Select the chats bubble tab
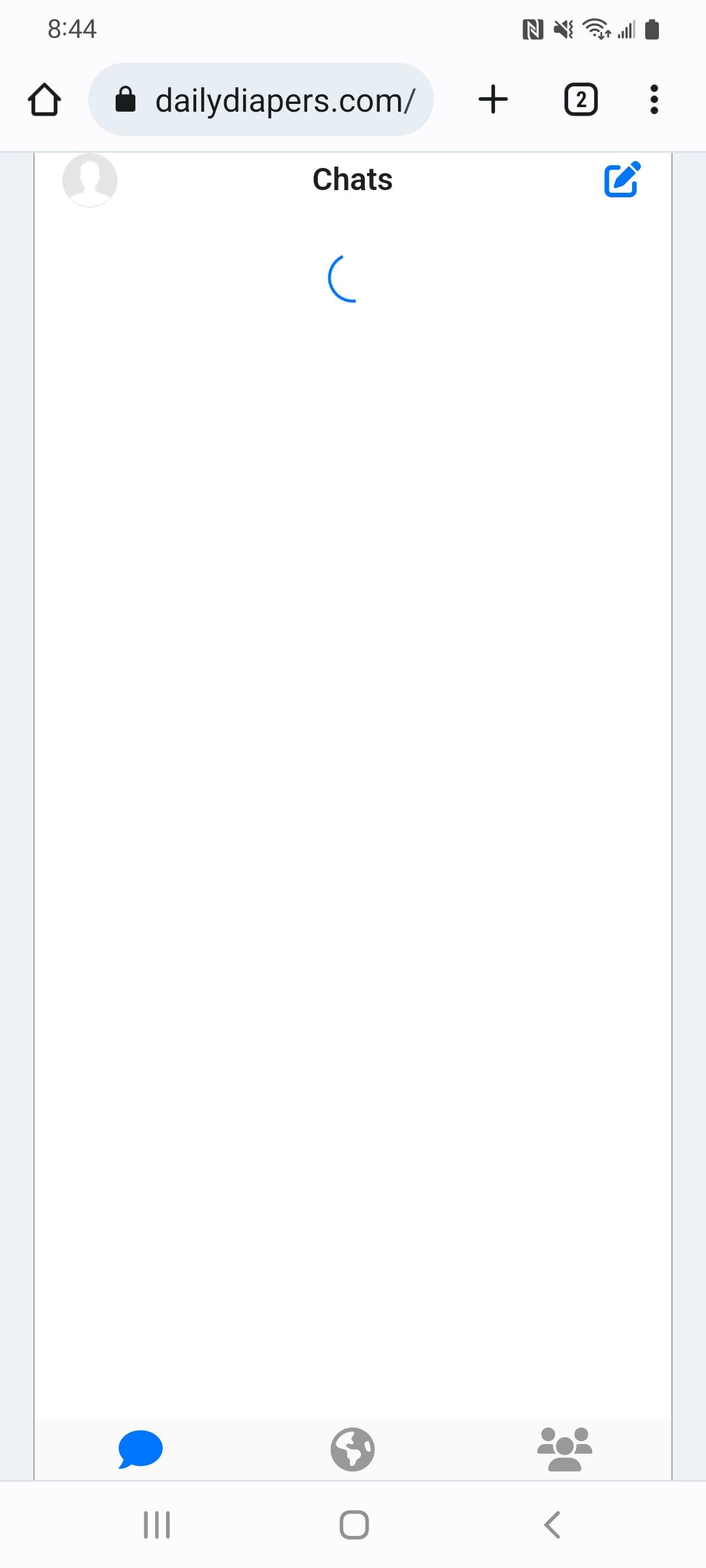This screenshot has height=1568, width=706. pyautogui.click(x=141, y=1449)
